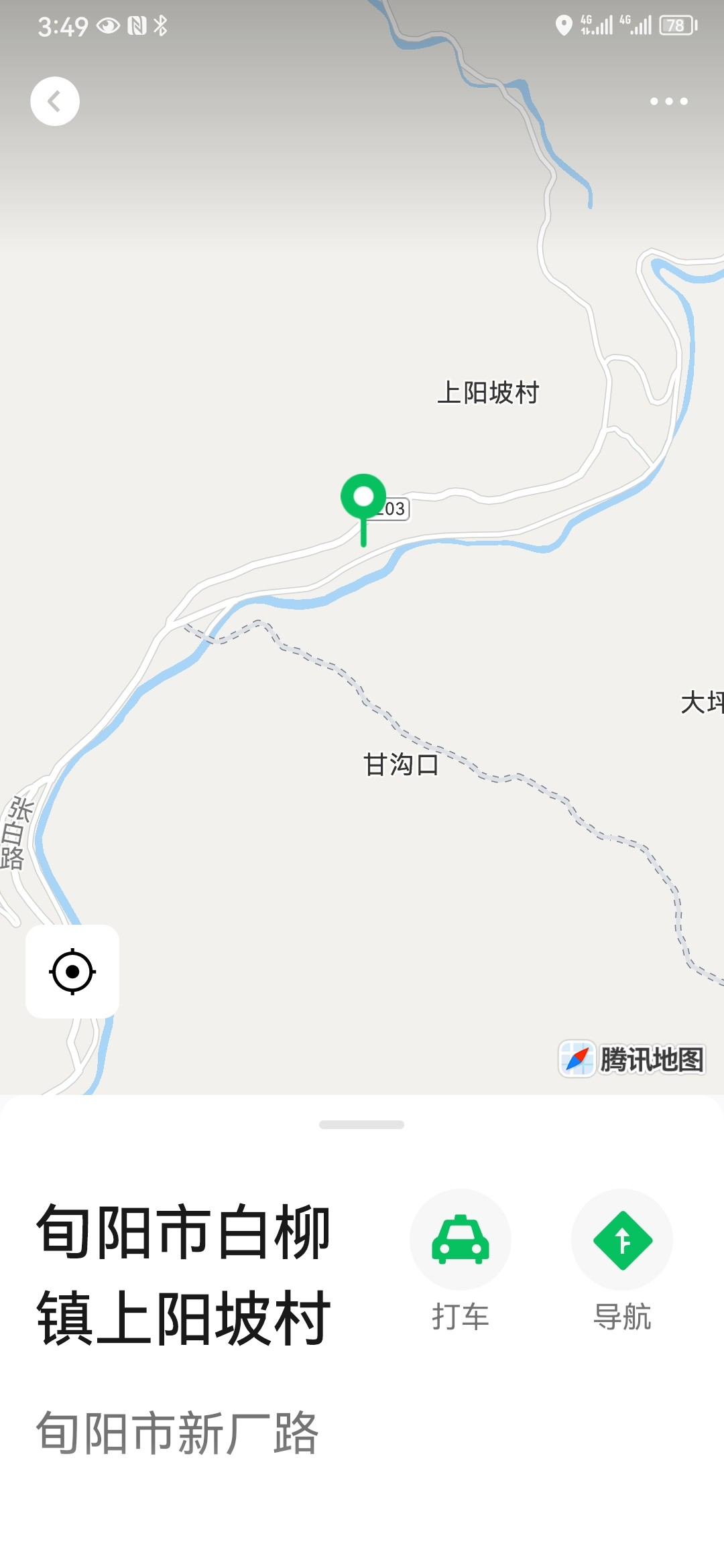The height and width of the screenshot is (1568, 724).
Task: Go back using the top-left arrow
Action: coord(55,101)
